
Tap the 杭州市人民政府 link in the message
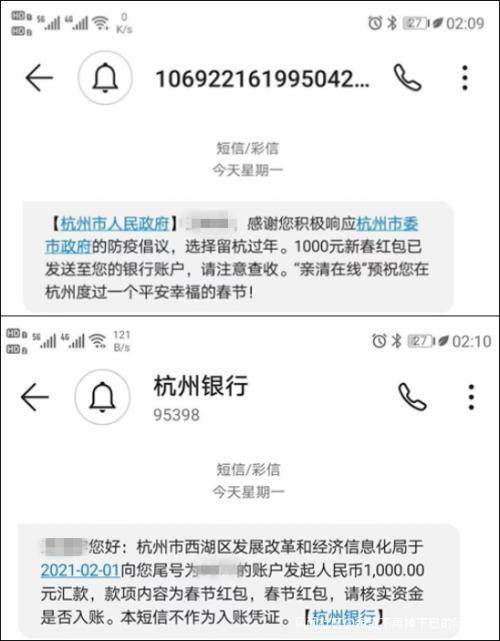pyautogui.click(x=115, y=224)
